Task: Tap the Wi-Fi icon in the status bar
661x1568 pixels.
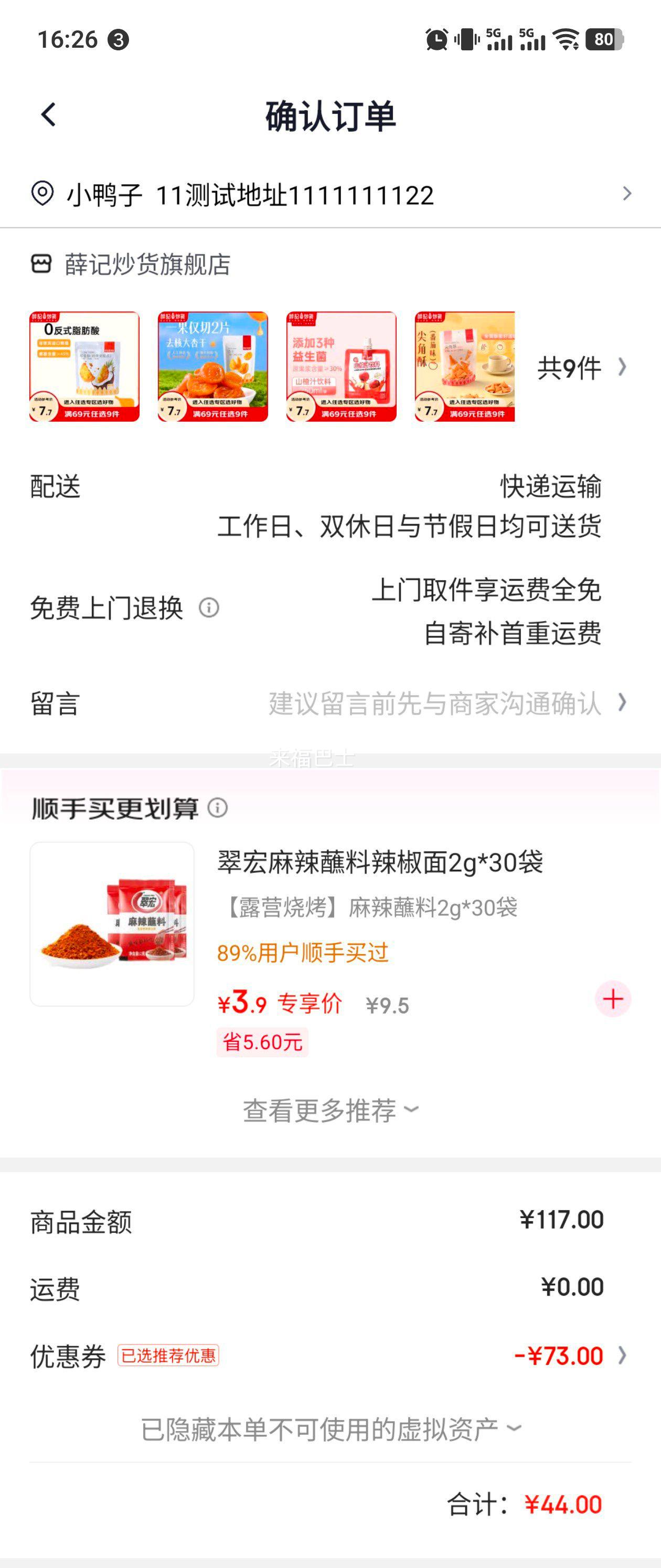Action: 567,38
